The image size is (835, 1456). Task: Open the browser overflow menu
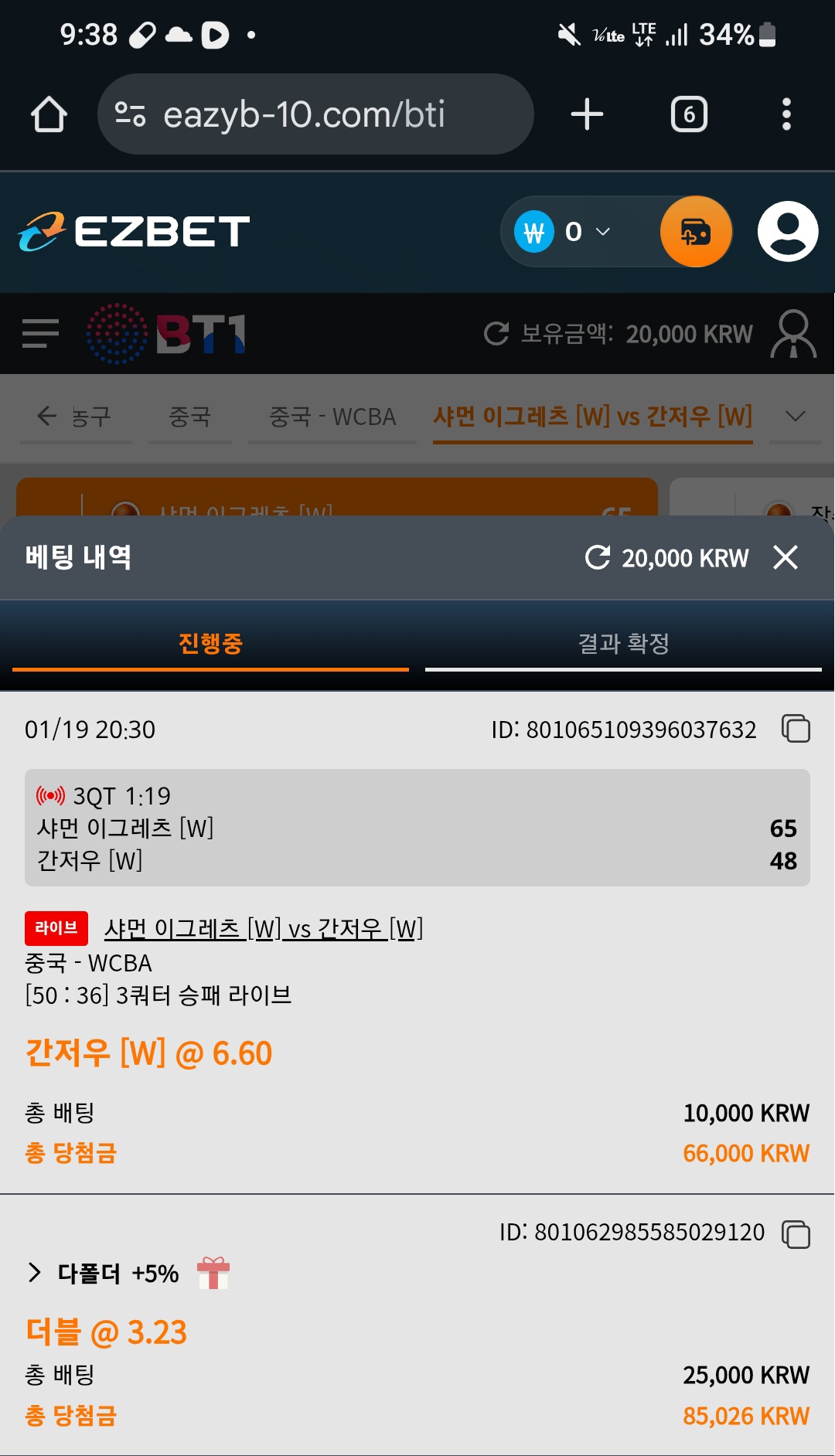786,114
